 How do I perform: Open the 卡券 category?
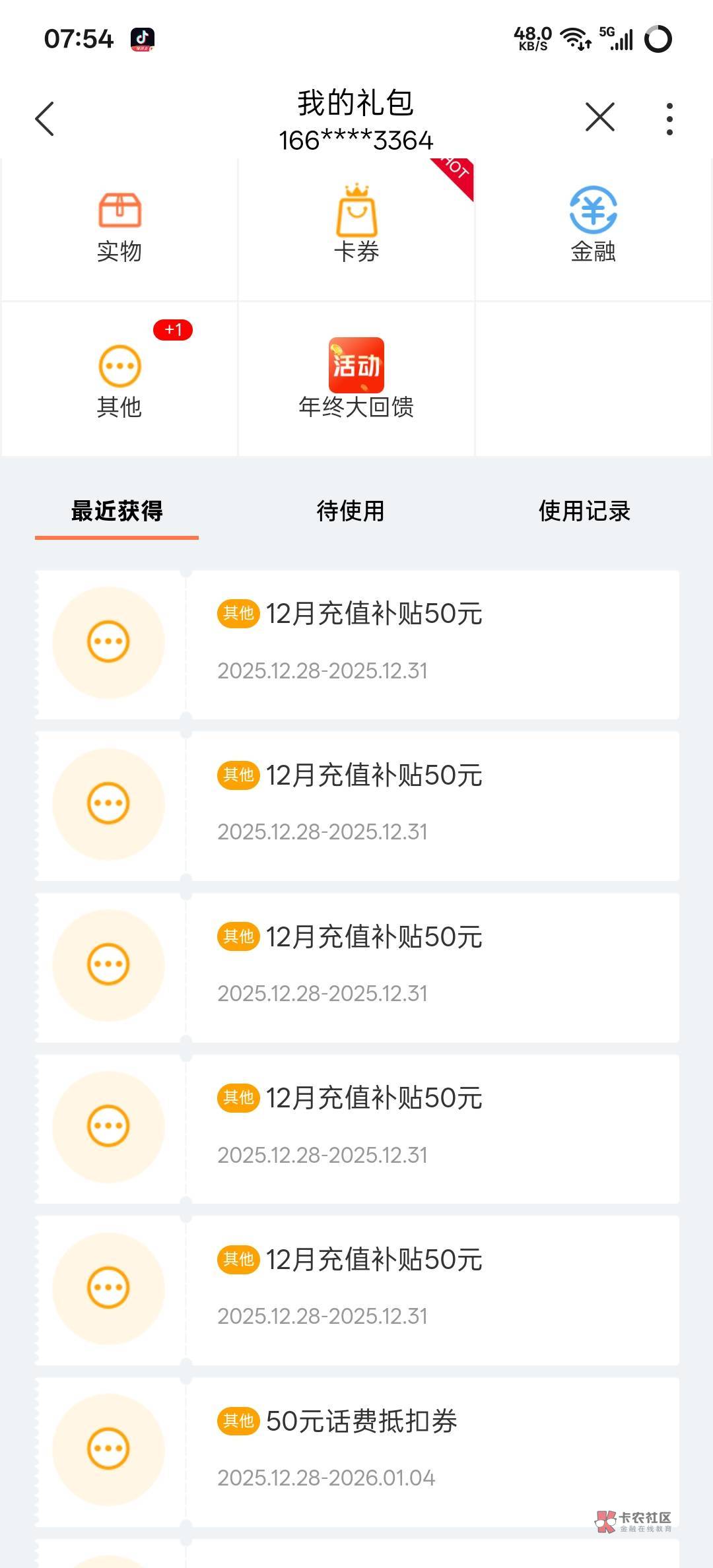pos(356,228)
